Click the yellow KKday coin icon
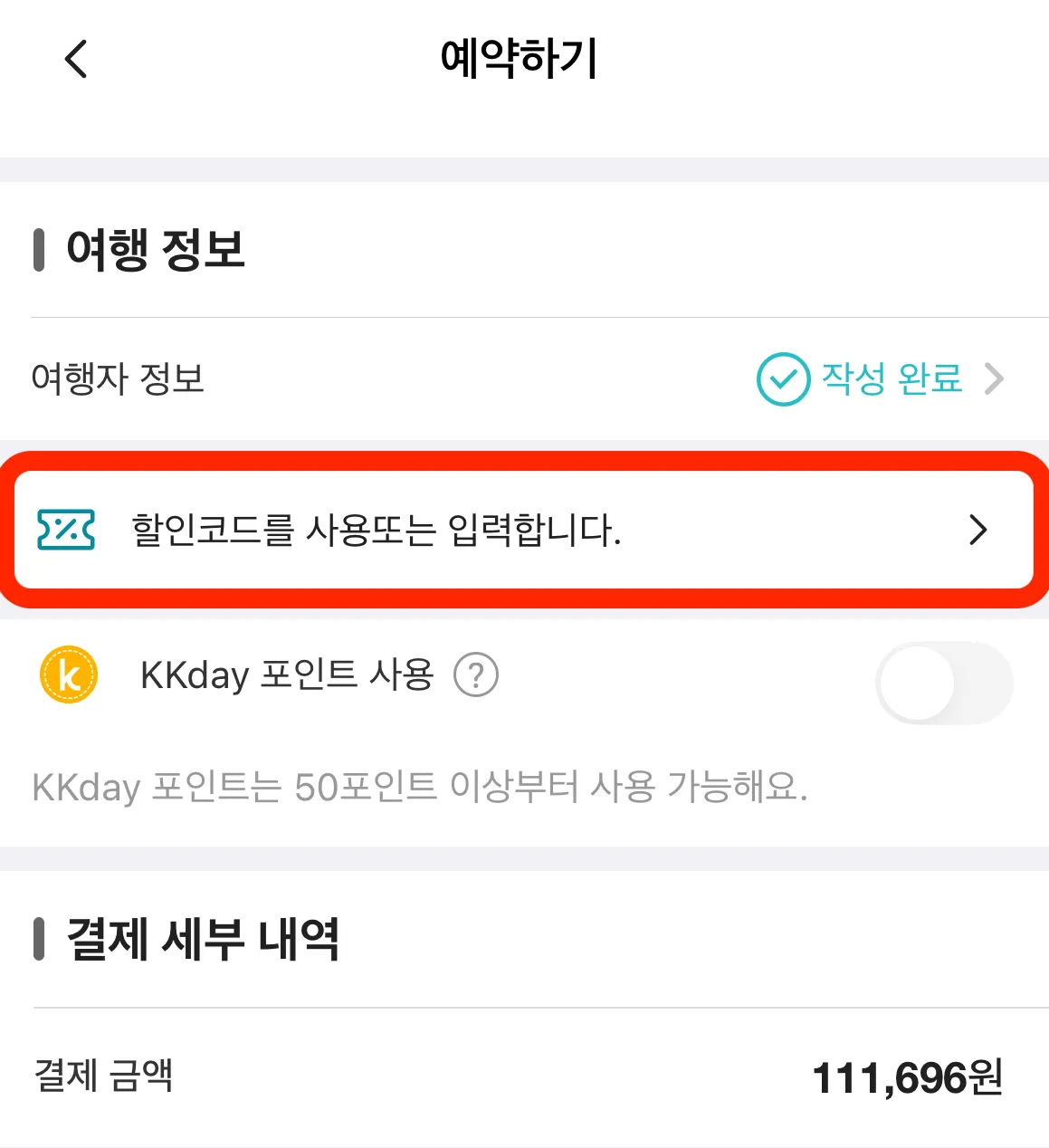The image size is (1049, 1148). click(68, 674)
